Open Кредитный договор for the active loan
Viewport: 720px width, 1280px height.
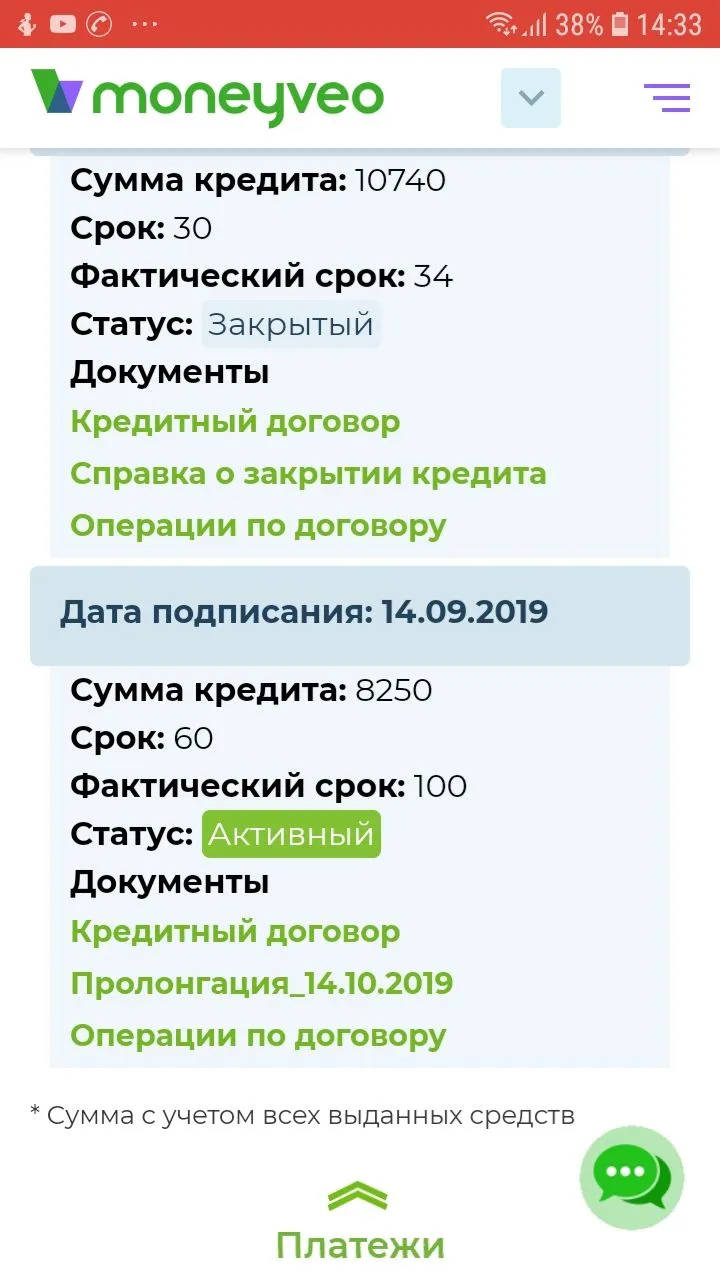click(235, 932)
